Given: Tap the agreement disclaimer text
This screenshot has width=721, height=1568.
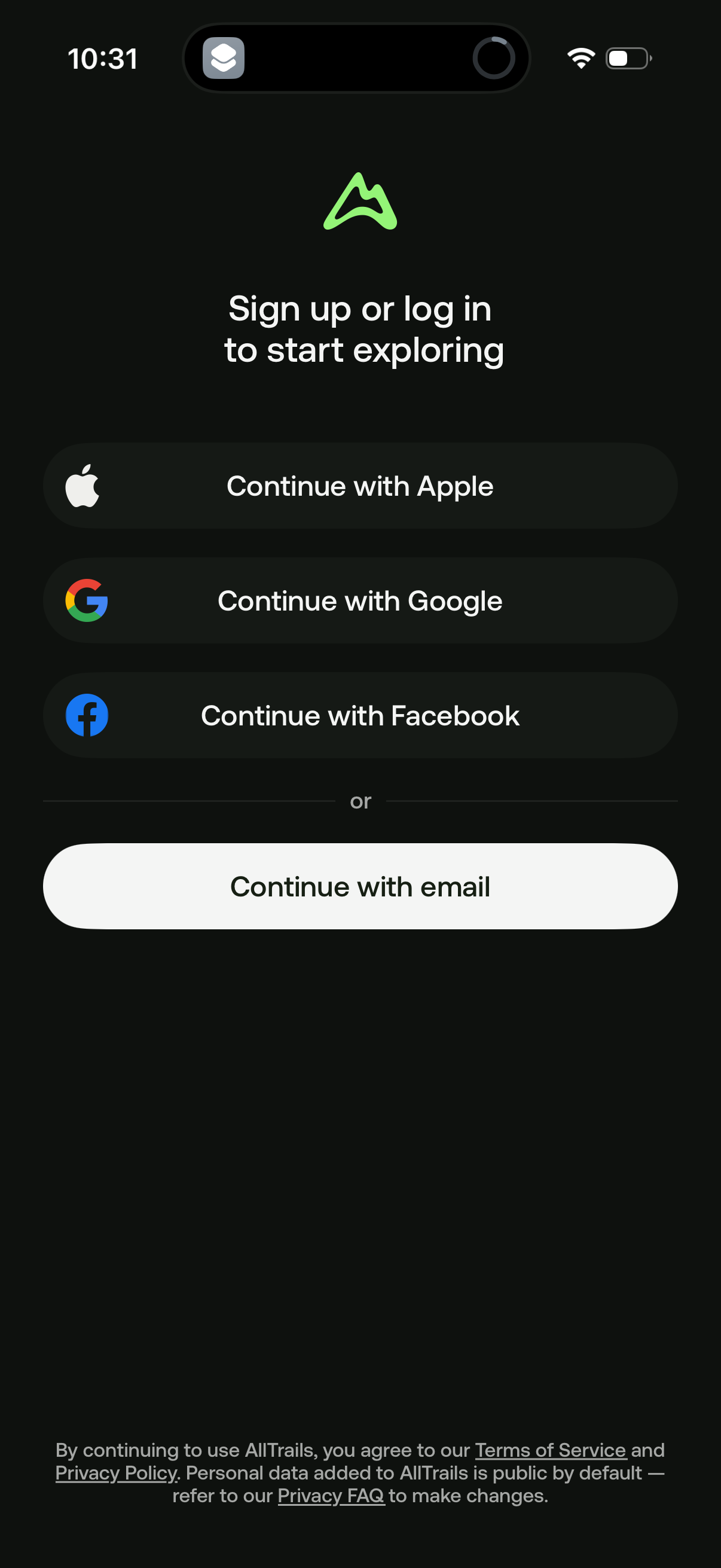Looking at the screenshot, I should [360, 1473].
